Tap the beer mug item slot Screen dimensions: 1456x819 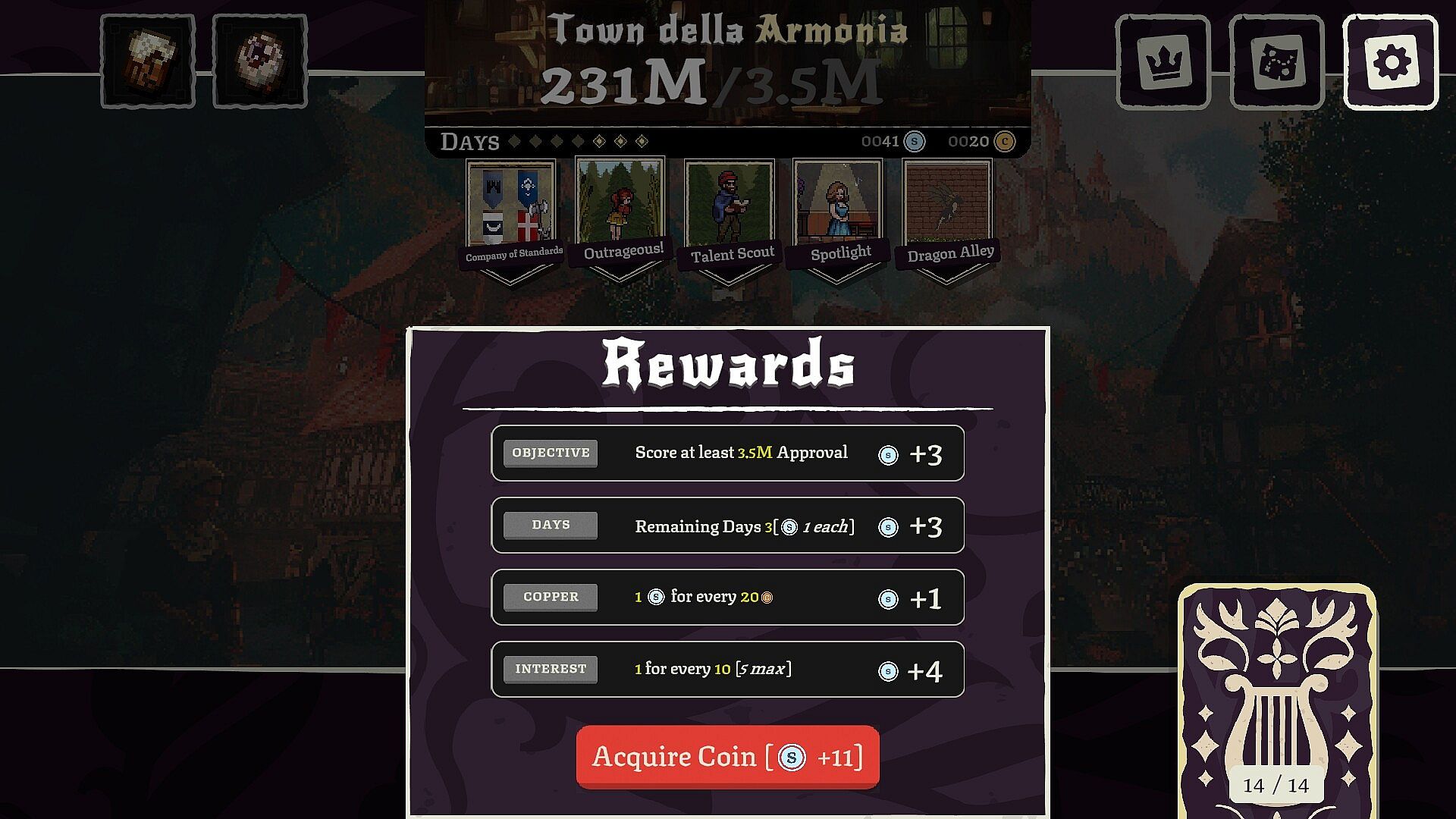pos(148,61)
